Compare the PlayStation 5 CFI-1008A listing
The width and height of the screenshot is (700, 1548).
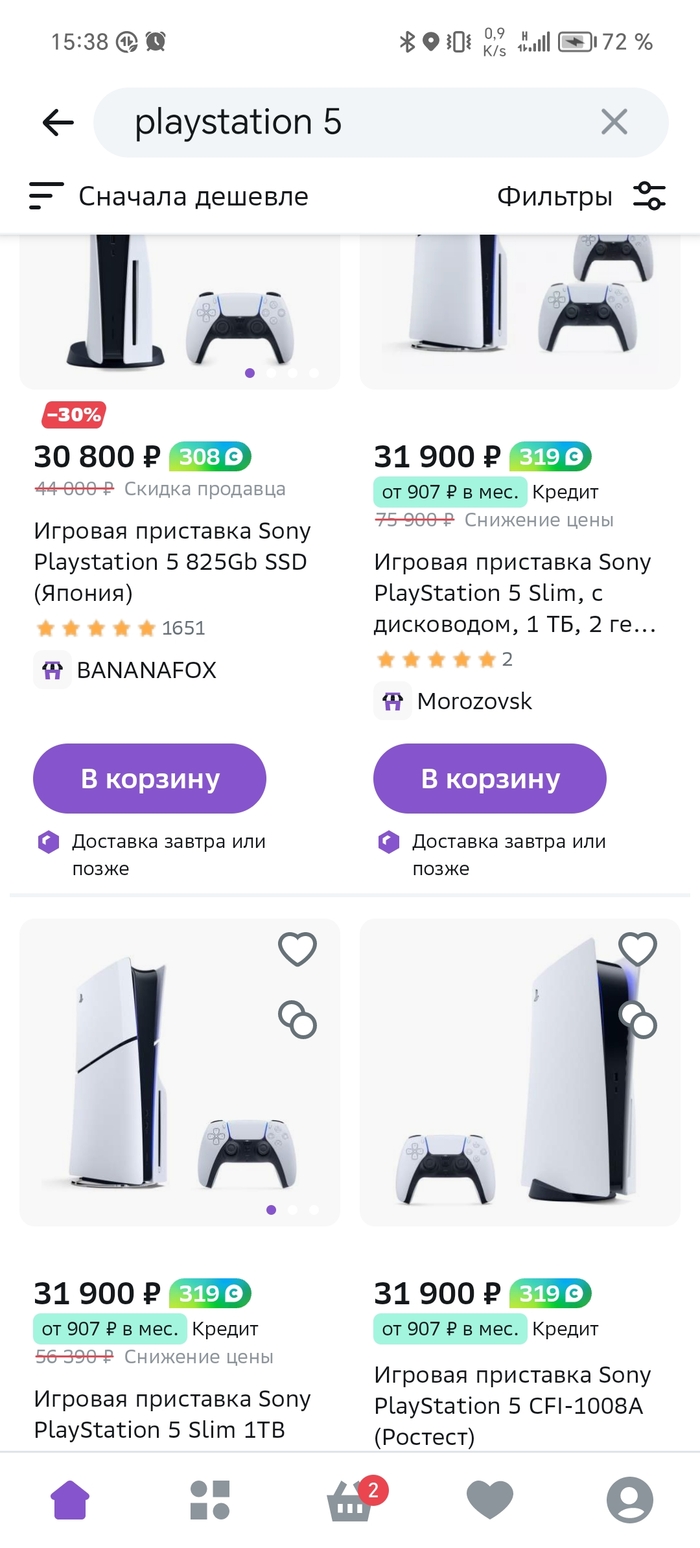point(638,1020)
